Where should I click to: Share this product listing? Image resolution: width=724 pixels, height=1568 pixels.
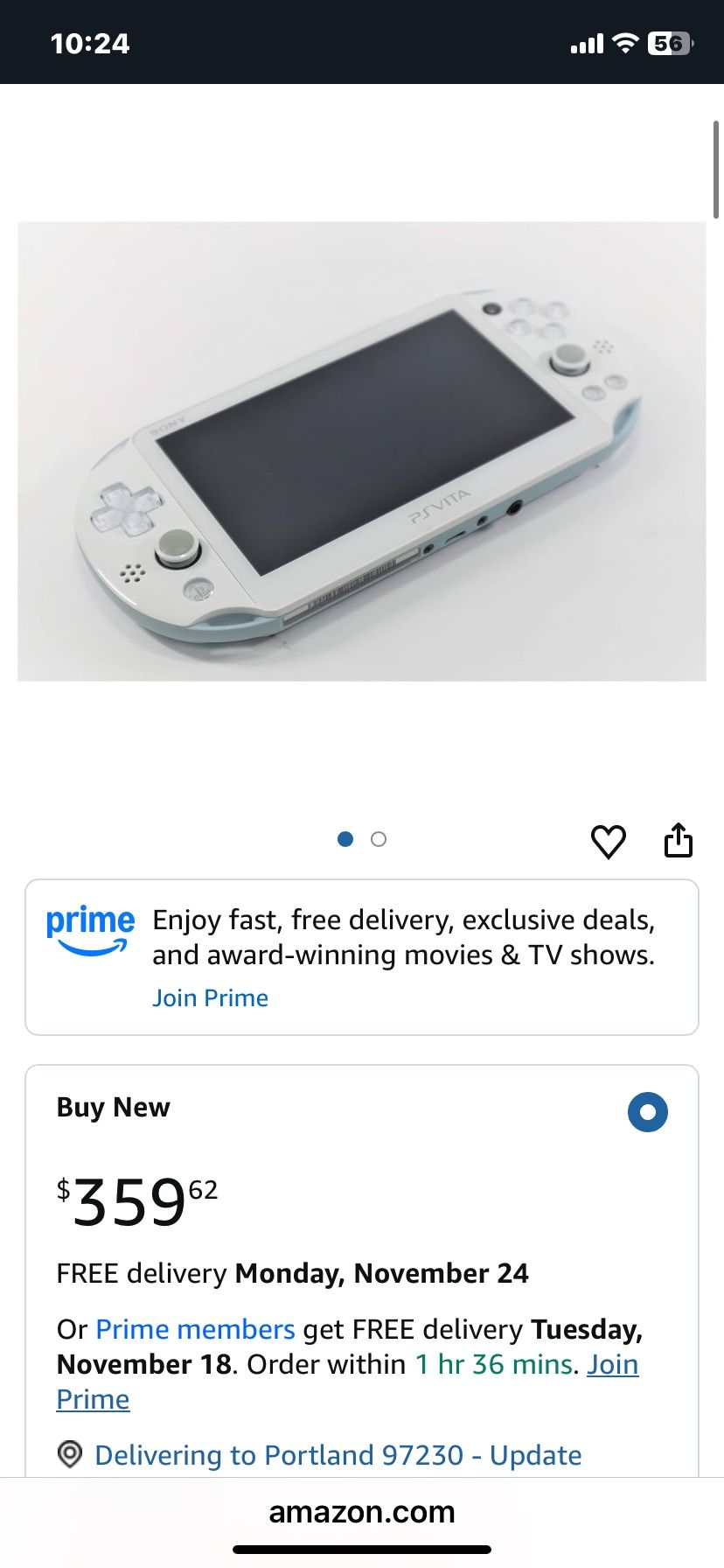coord(678,841)
